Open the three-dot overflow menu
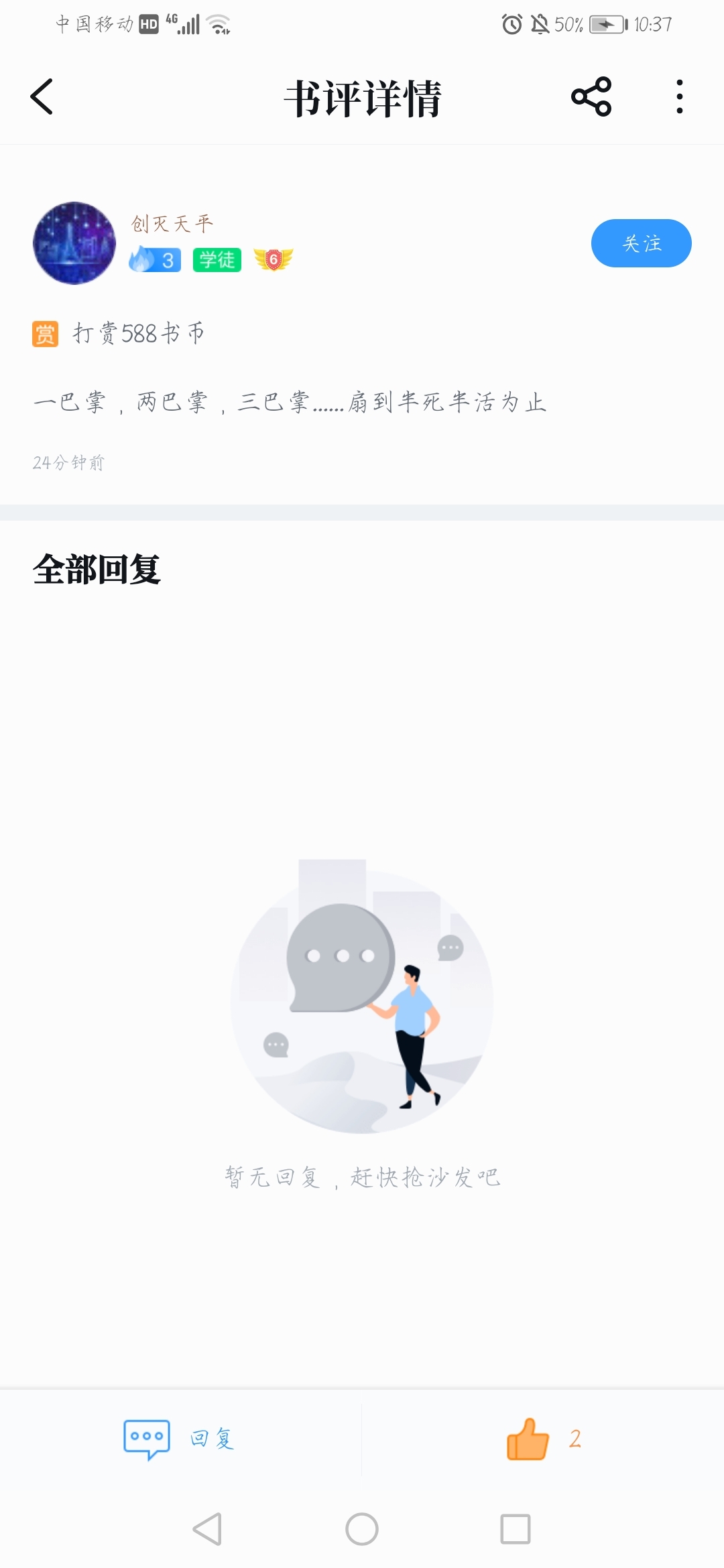 click(679, 97)
